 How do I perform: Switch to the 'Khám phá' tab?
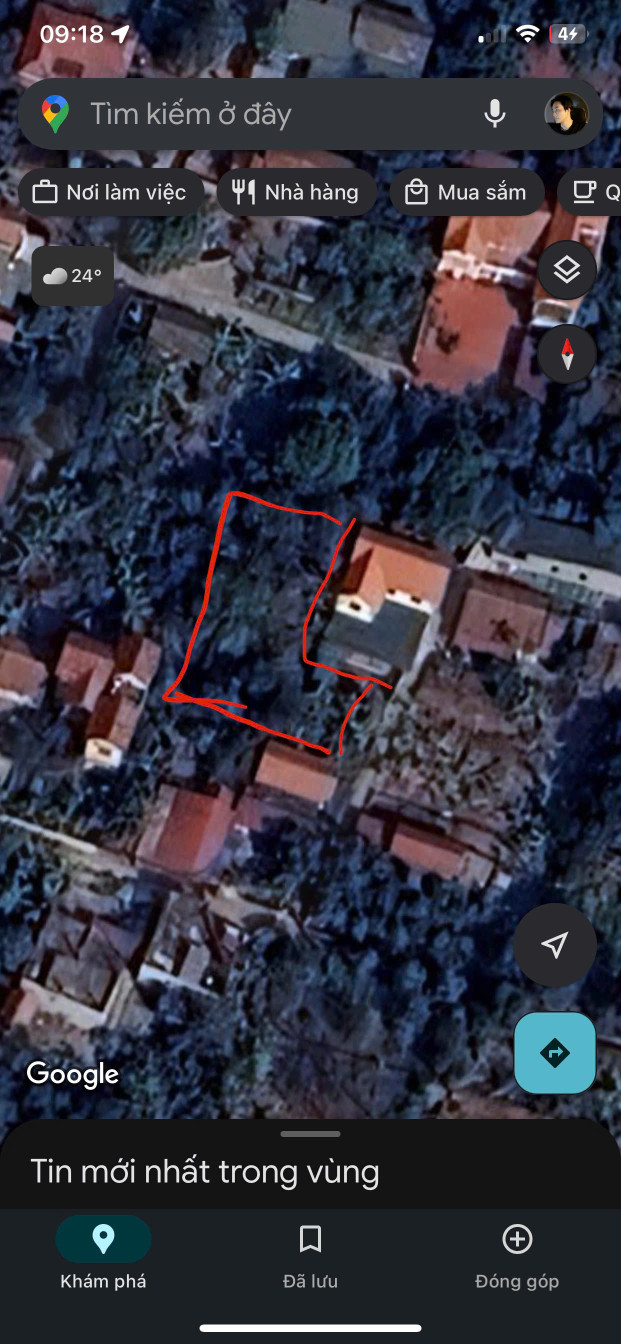(x=103, y=1254)
